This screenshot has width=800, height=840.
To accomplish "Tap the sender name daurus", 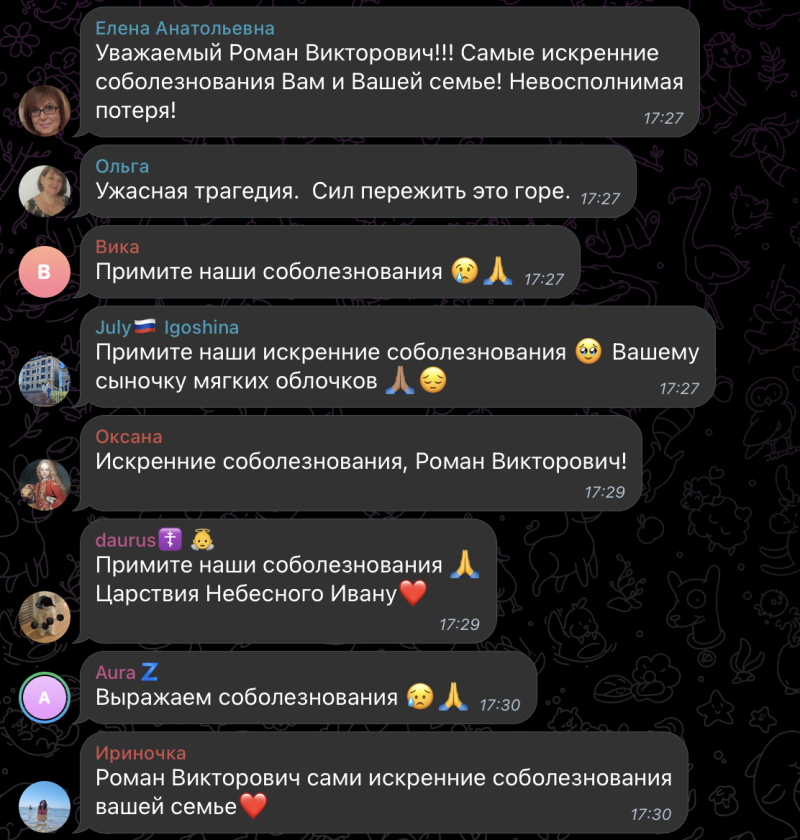I will coord(126,540).
